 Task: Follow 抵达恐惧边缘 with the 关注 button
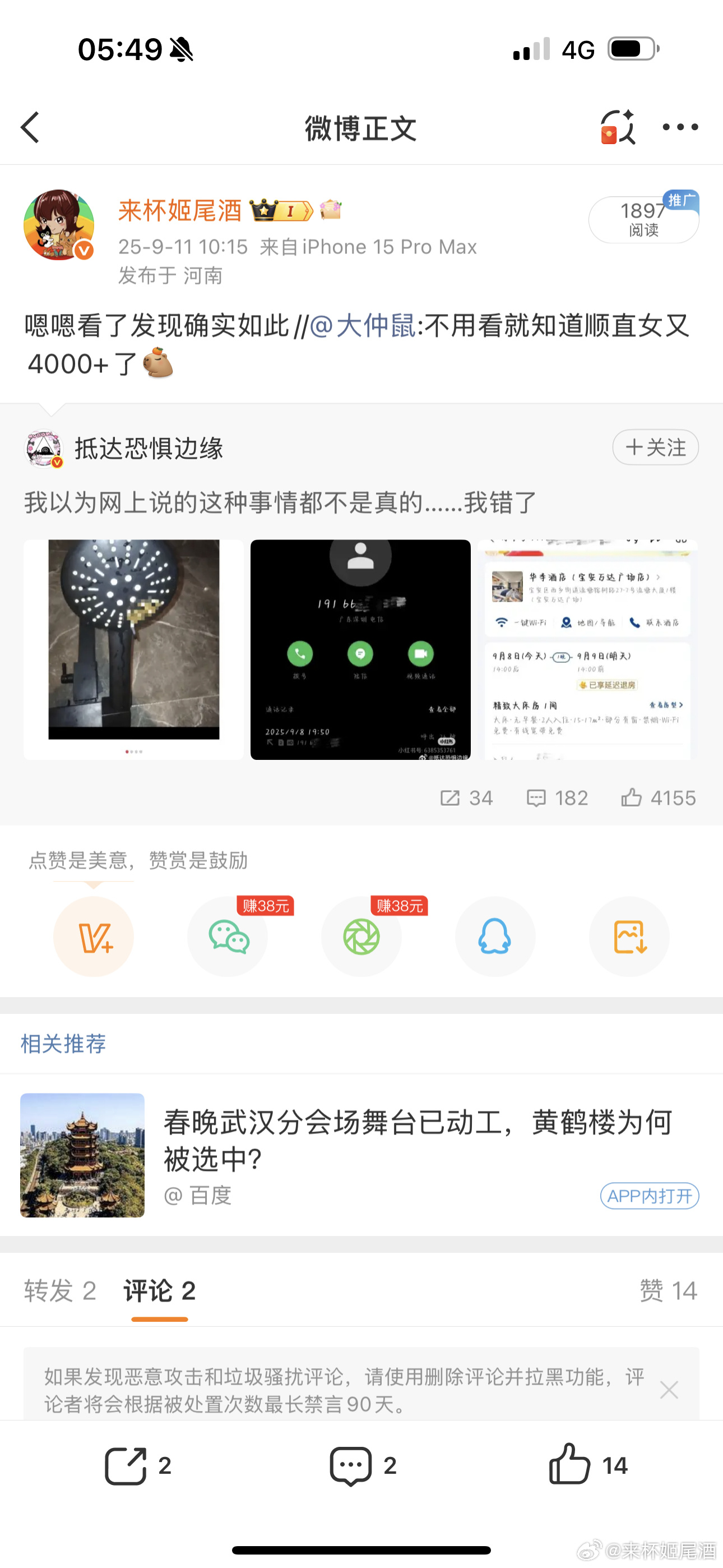click(x=655, y=448)
